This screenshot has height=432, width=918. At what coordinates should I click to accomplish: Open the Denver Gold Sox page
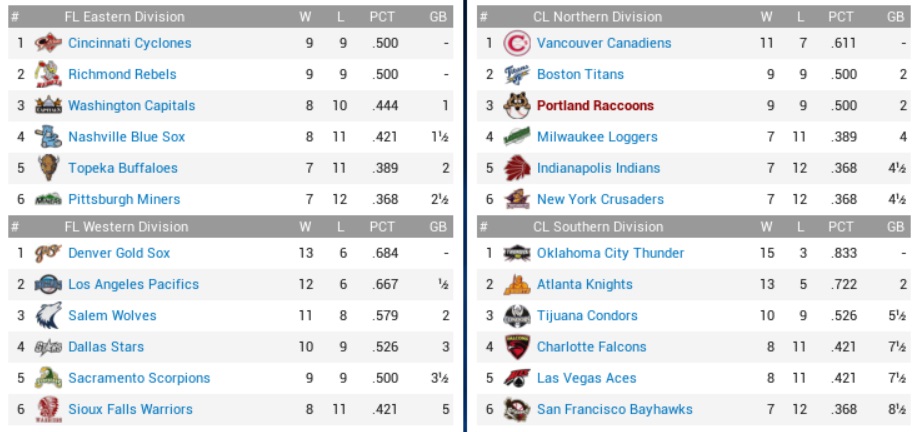119,253
